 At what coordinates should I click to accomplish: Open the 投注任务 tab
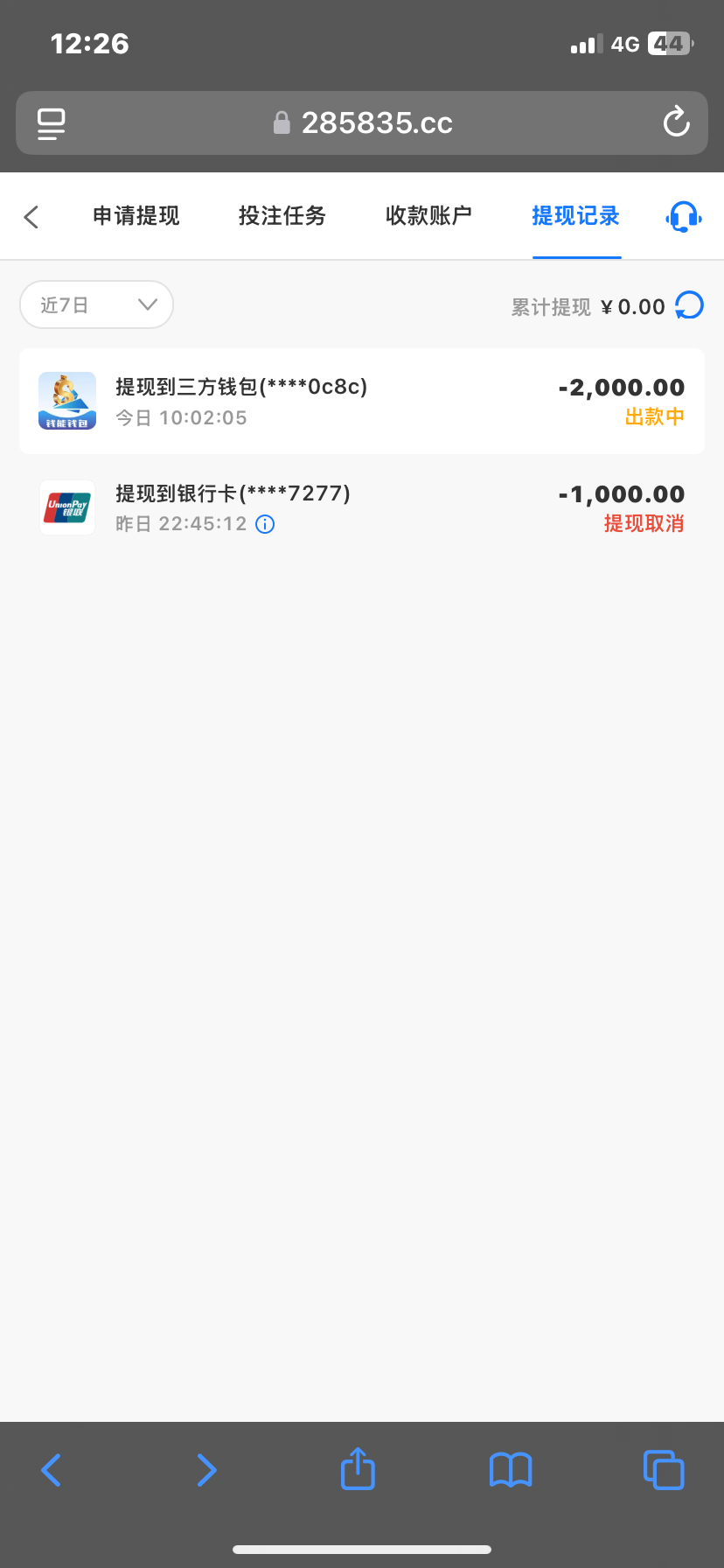tap(282, 216)
